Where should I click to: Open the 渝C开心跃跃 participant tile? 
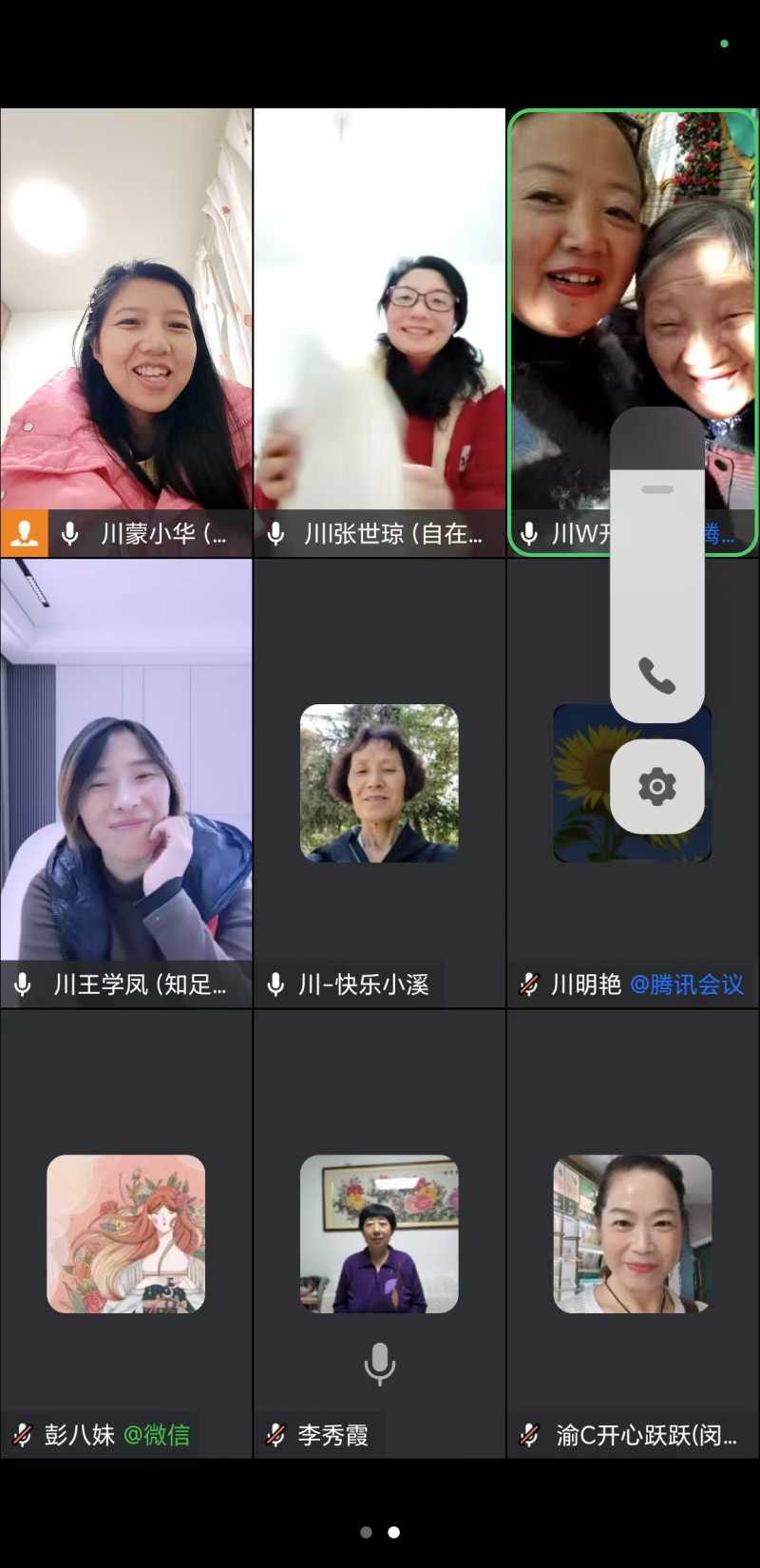[633, 1233]
